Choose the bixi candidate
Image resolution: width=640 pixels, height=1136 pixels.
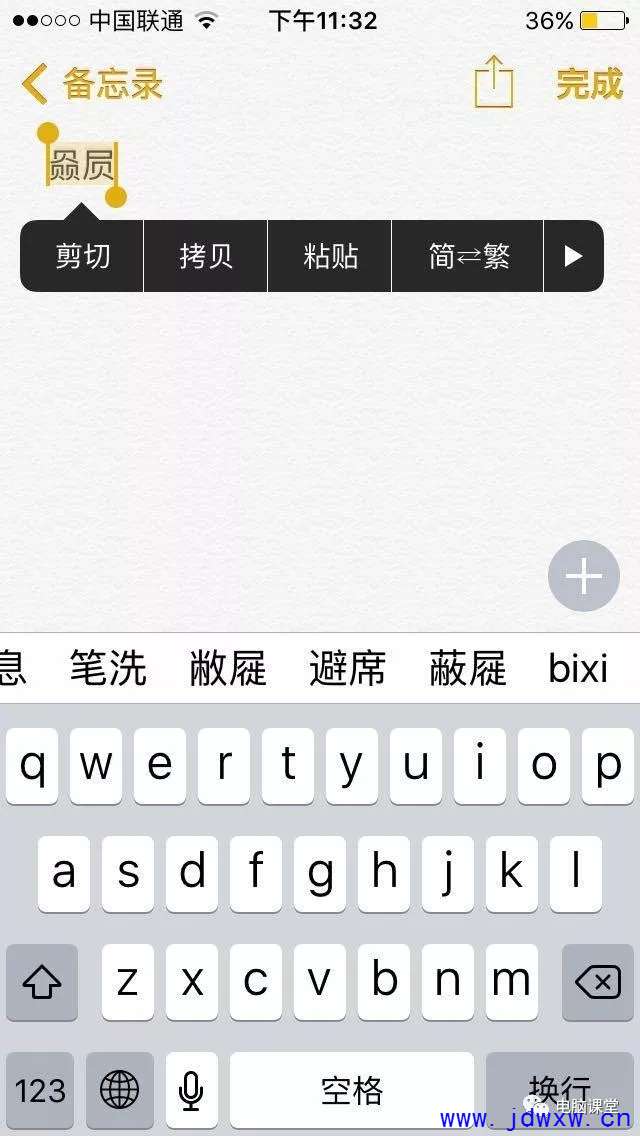578,668
